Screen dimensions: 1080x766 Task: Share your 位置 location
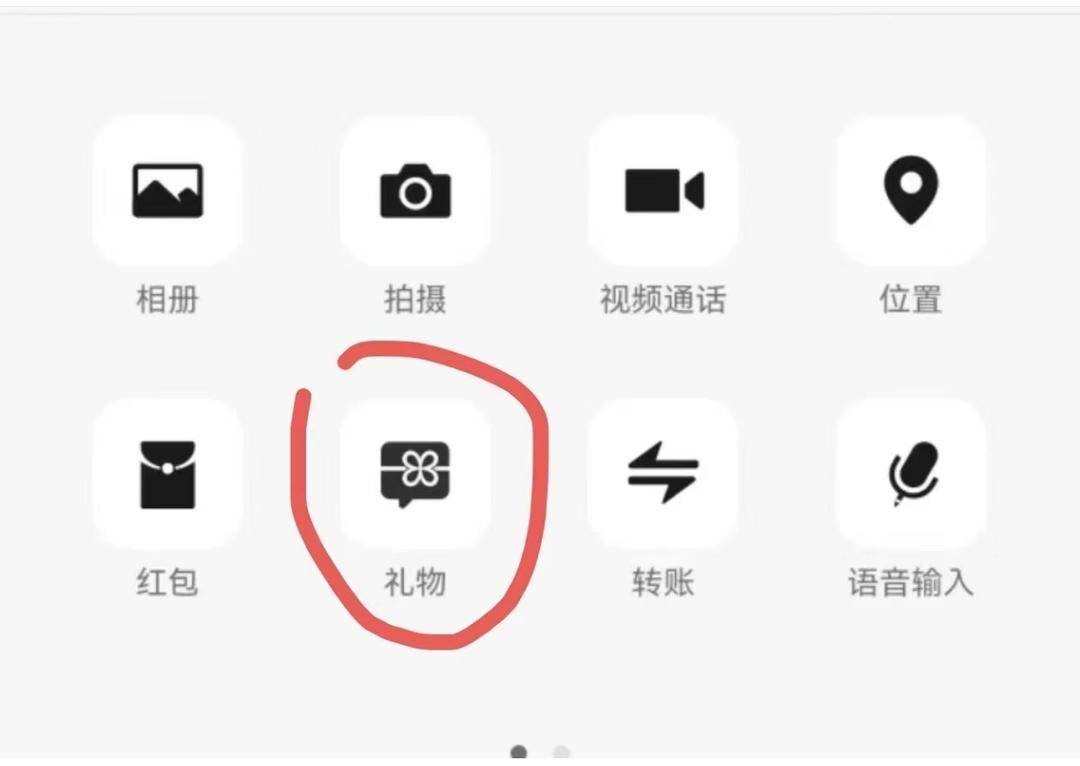tap(910, 191)
